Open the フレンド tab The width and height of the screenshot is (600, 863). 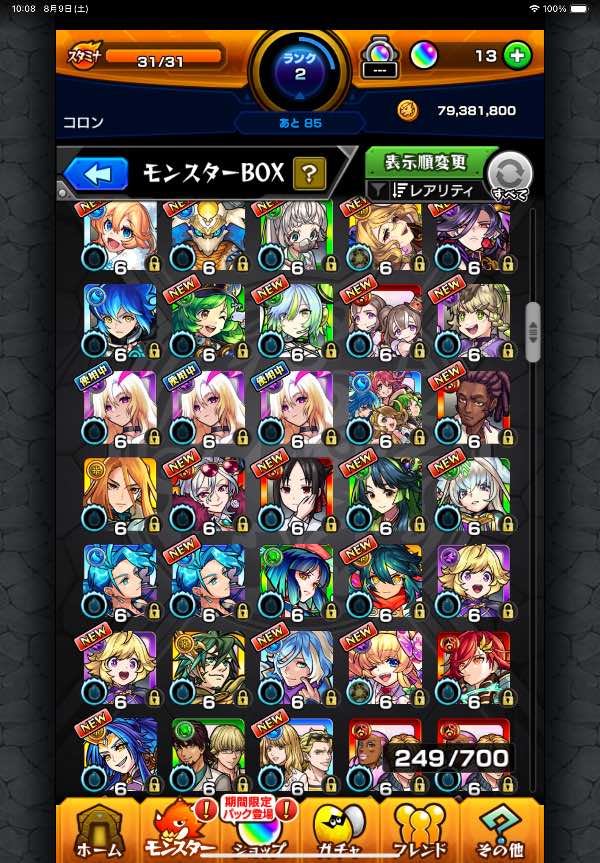click(419, 830)
